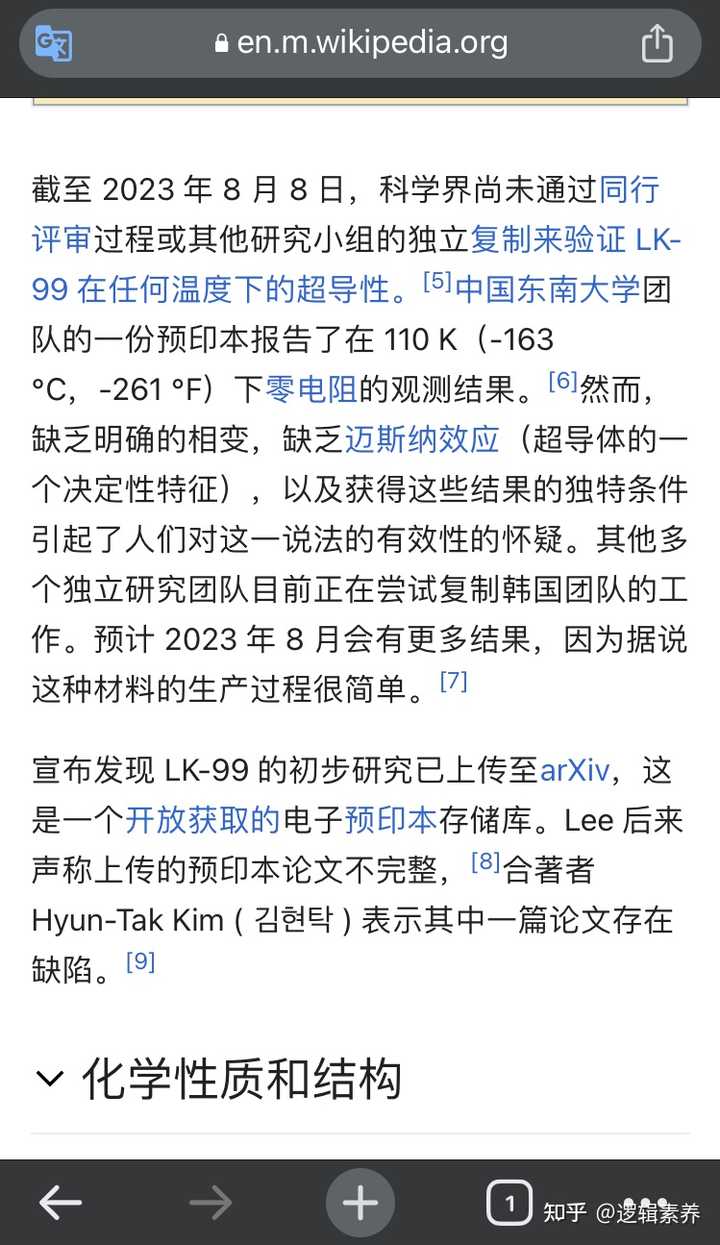Viewport: 720px width, 1245px height.
Task: Tap the translate icon in address bar
Action: tap(53, 43)
